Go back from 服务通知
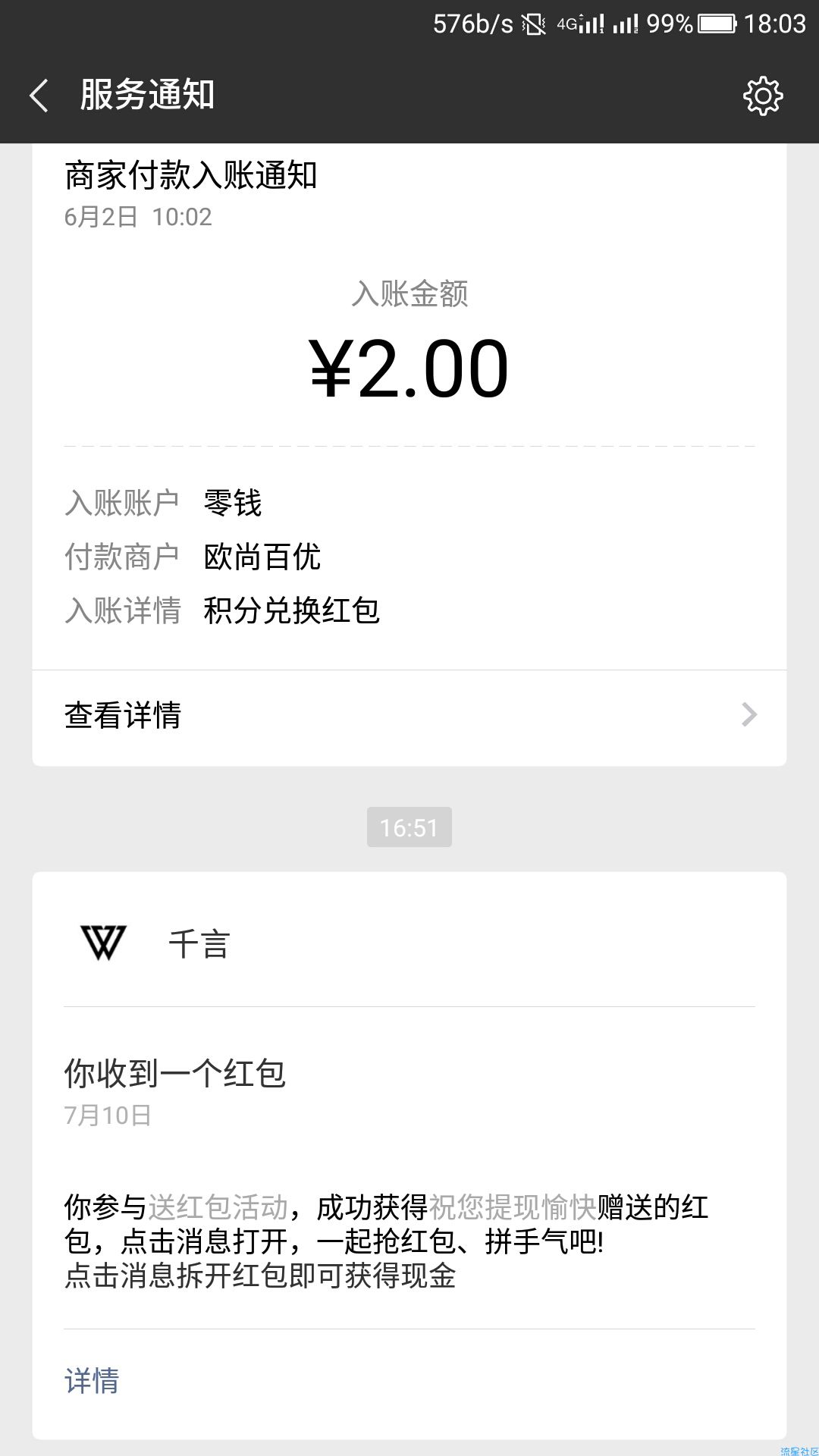 pyautogui.click(x=39, y=96)
